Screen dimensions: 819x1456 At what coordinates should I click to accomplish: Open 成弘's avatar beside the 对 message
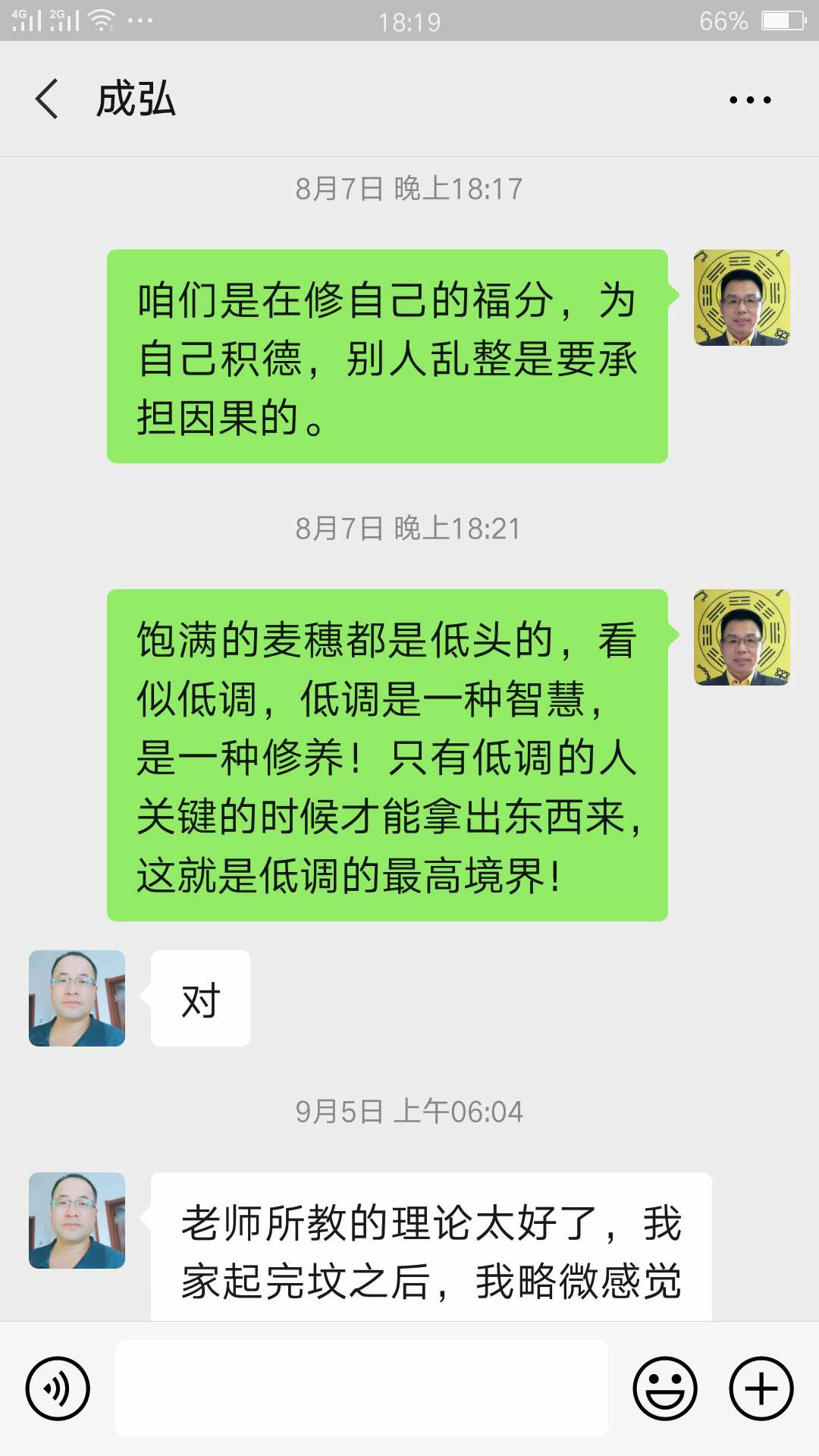coord(77,998)
